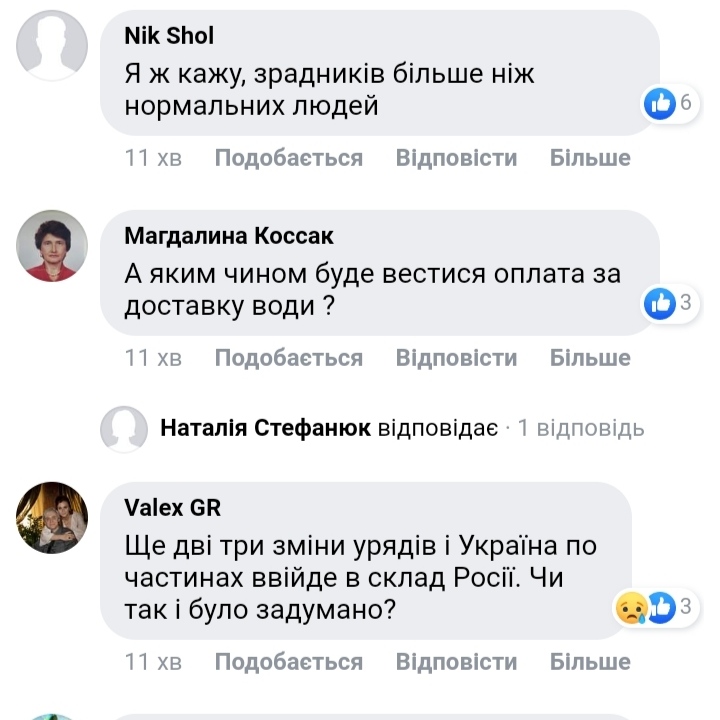The width and height of the screenshot is (720, 720).
Task: Like Магдалина Коссак's comment
Action: [288, 358]
